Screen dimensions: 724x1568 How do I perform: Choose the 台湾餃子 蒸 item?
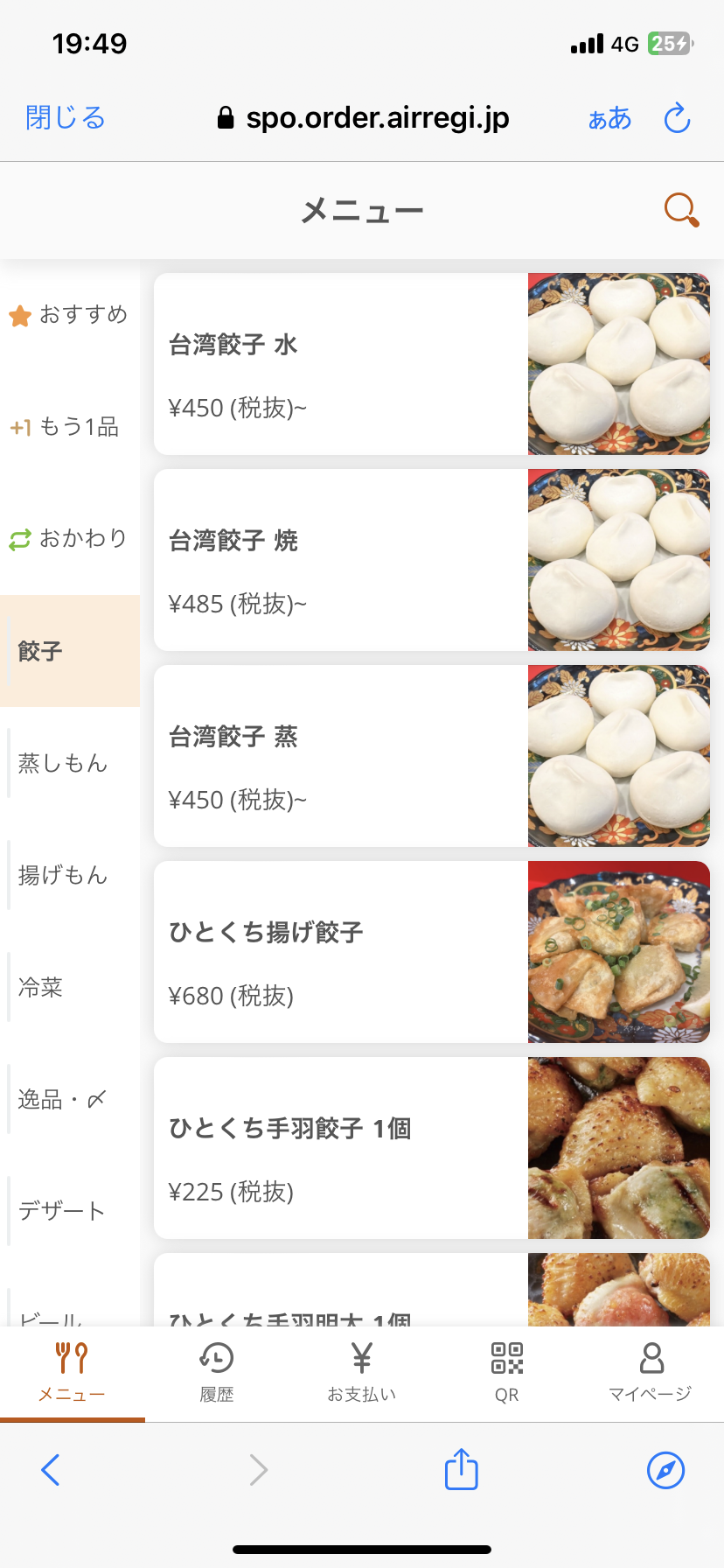[432, 756]
